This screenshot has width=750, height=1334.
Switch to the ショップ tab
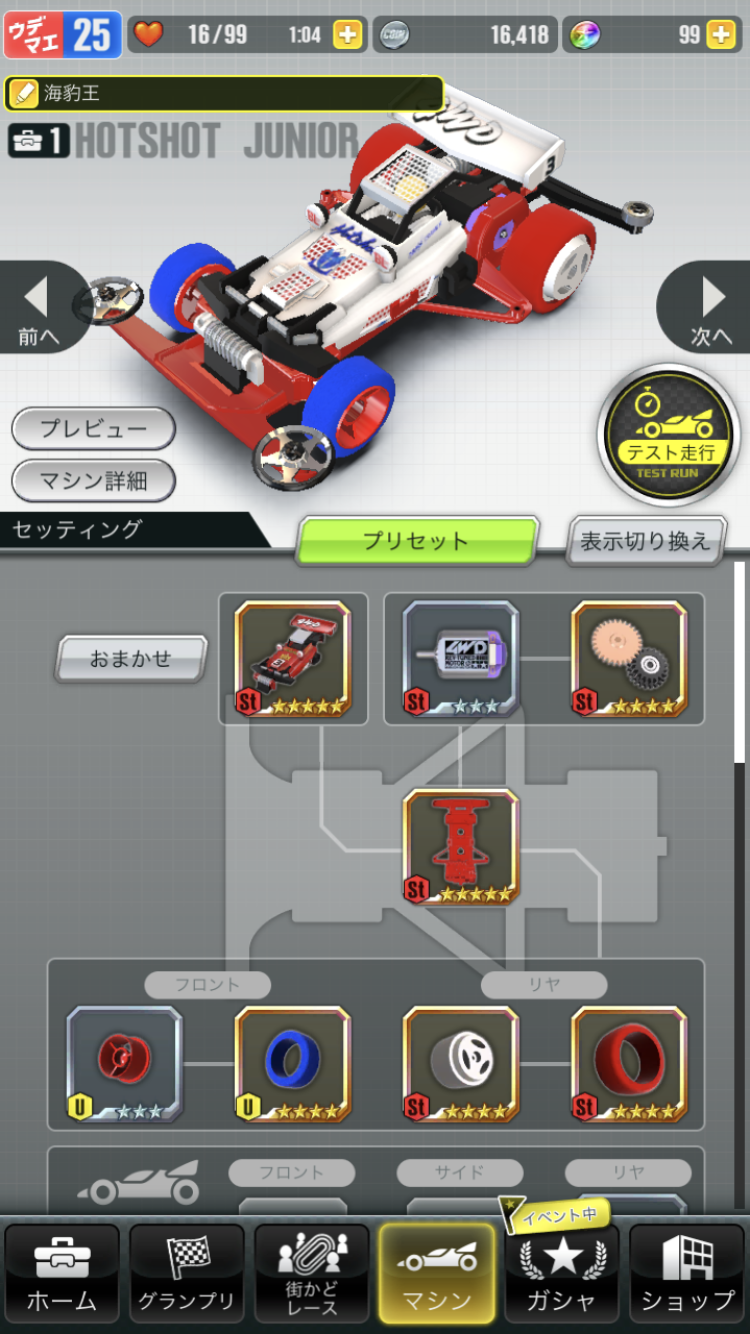[x=687, y=1274]
